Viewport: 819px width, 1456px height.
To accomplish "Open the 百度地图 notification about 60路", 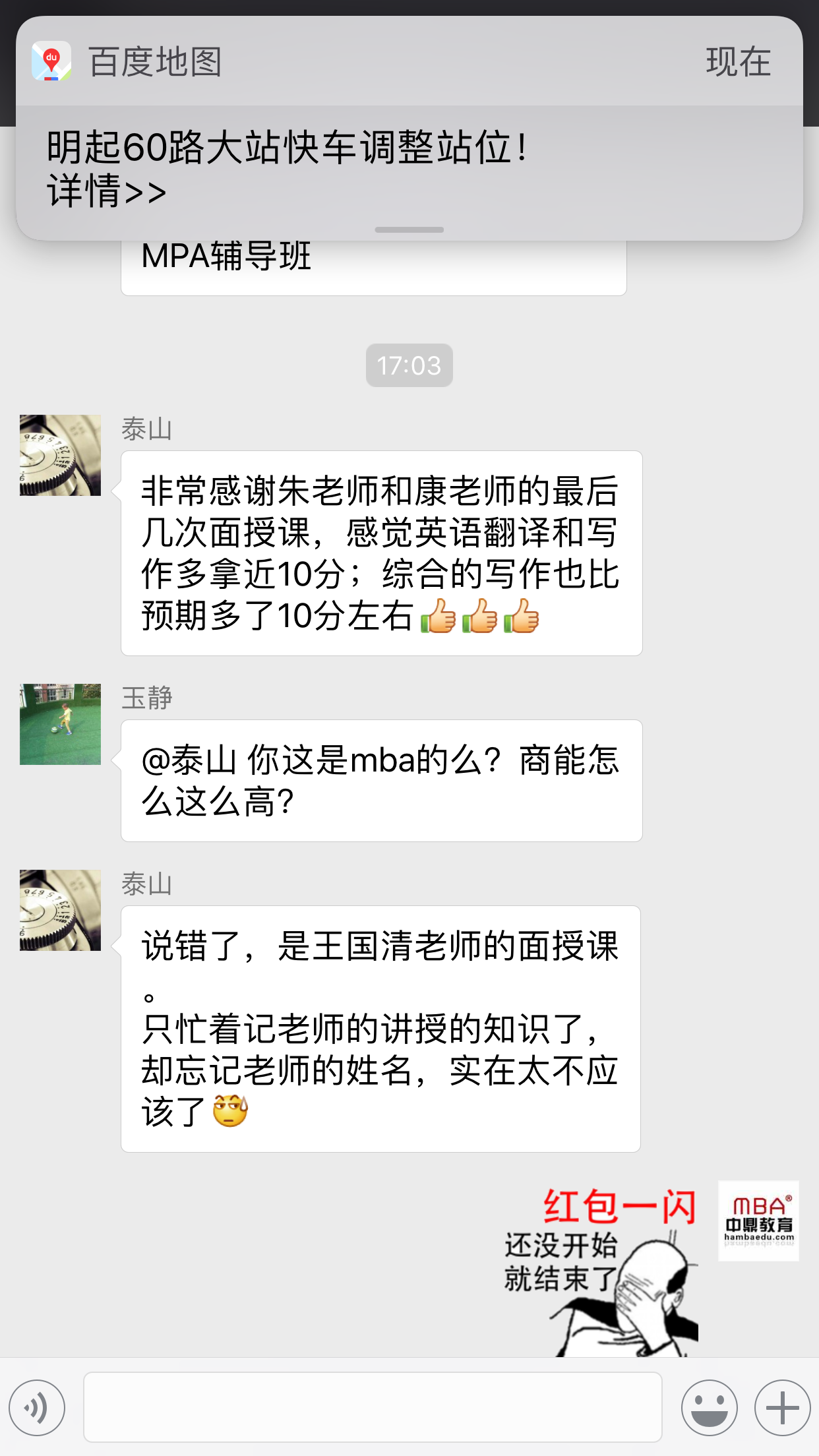I will coord(409,168).
